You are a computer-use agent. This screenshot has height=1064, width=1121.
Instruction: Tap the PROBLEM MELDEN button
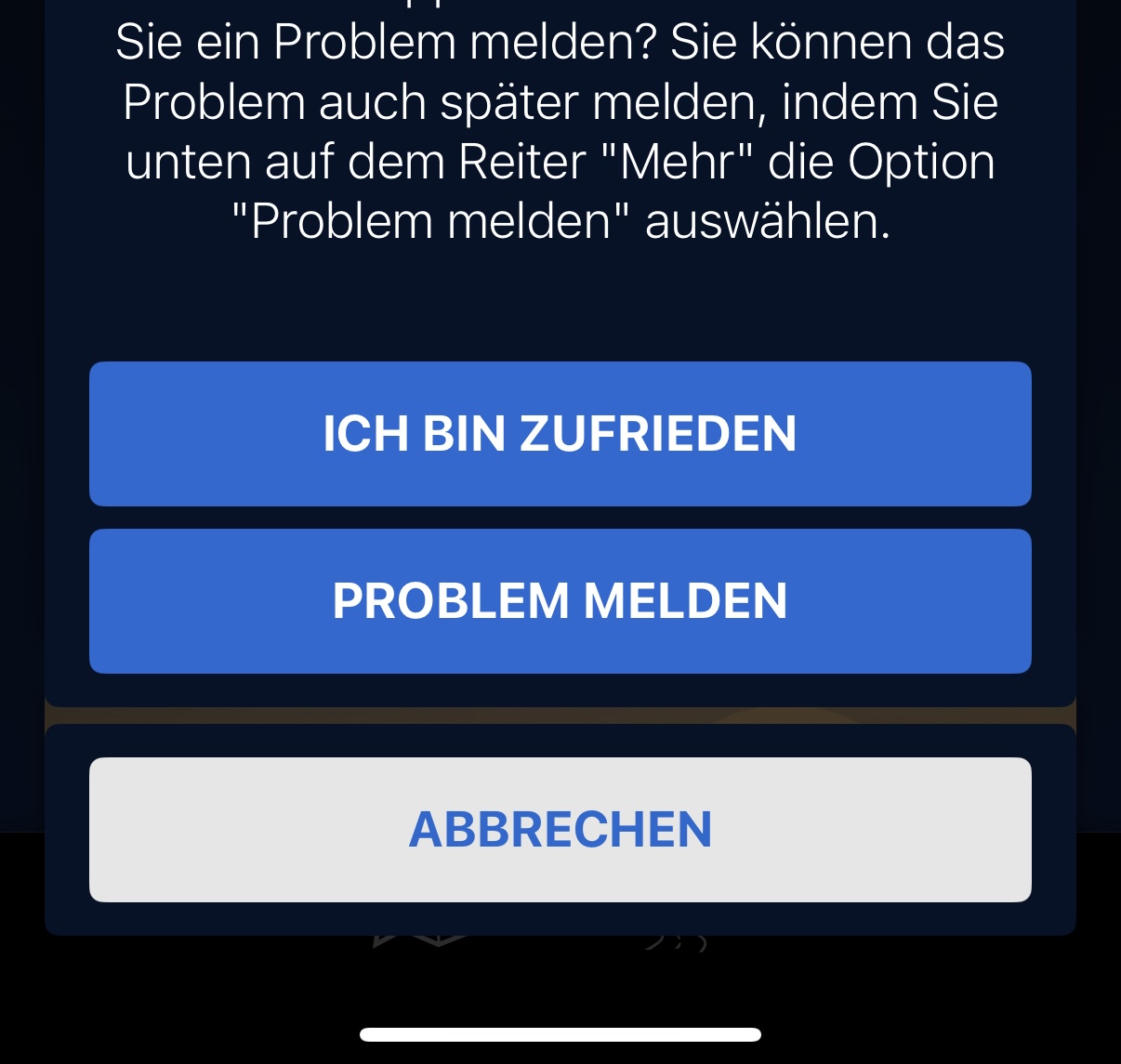(x=560, y=601)
